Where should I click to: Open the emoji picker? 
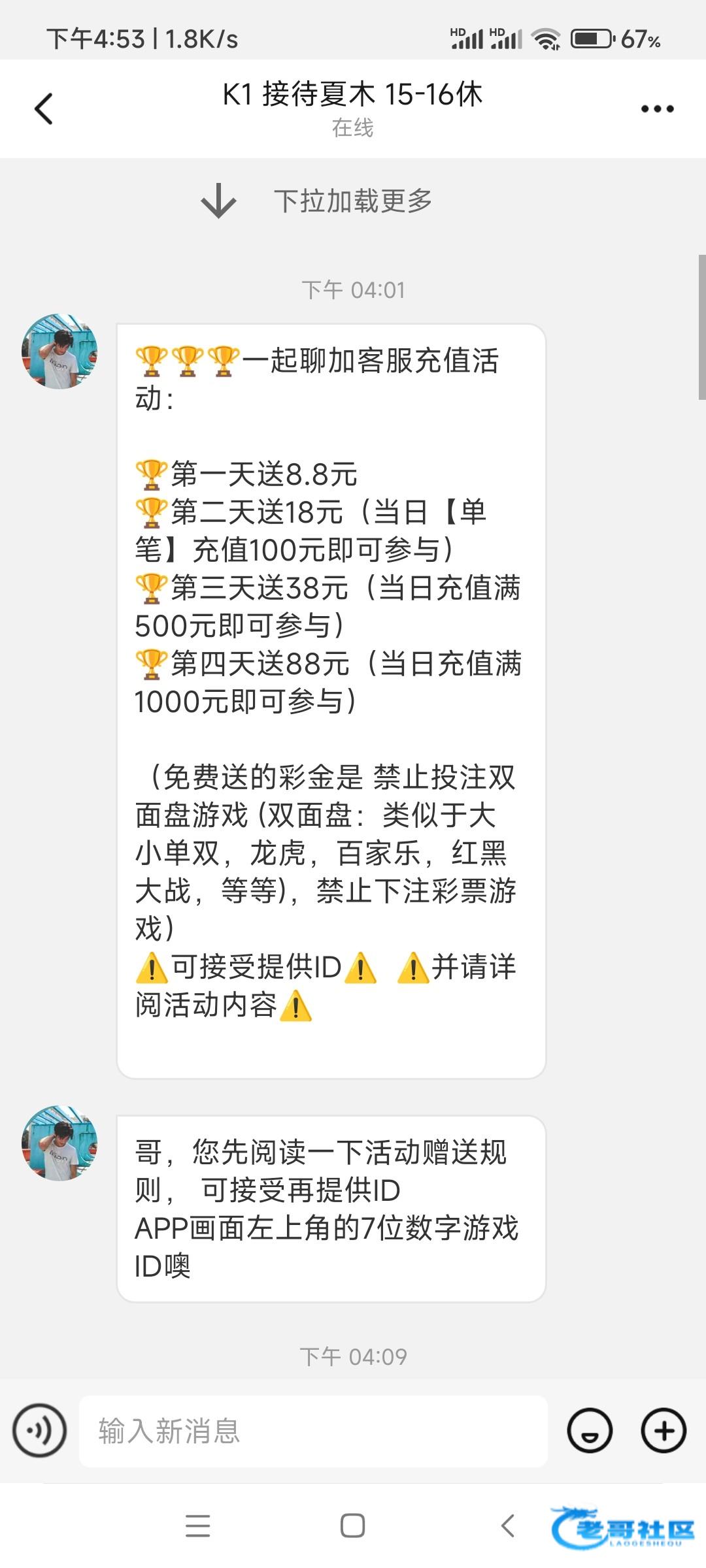click(590, 1431)
